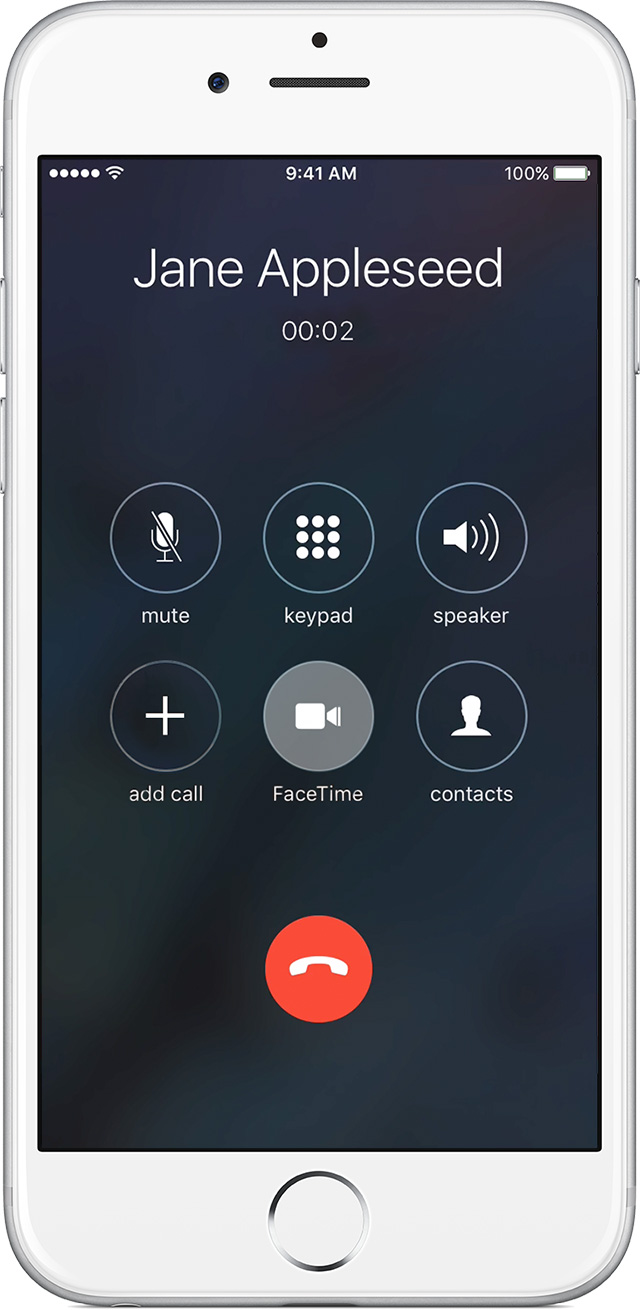Screen dimensions: 640x1310
Task: Open contacts from the call screen
Action: point(471,716)
